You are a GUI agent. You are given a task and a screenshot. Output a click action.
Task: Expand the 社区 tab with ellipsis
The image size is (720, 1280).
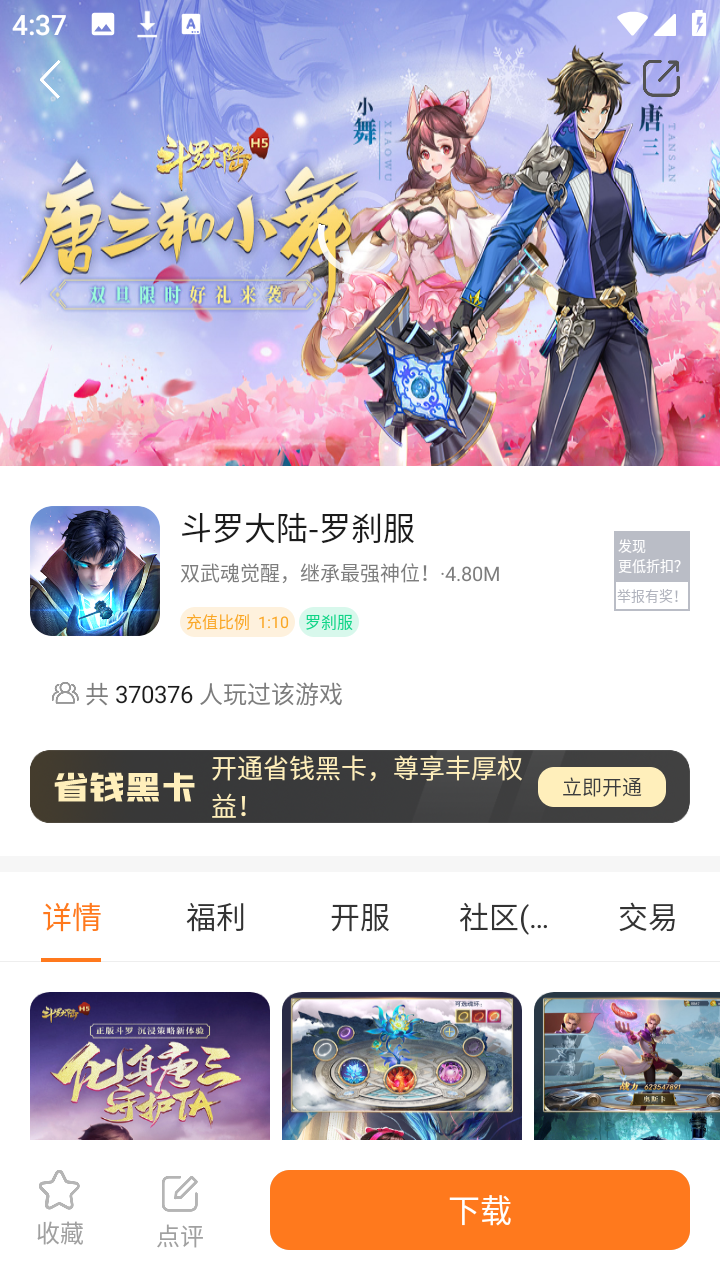503,918
